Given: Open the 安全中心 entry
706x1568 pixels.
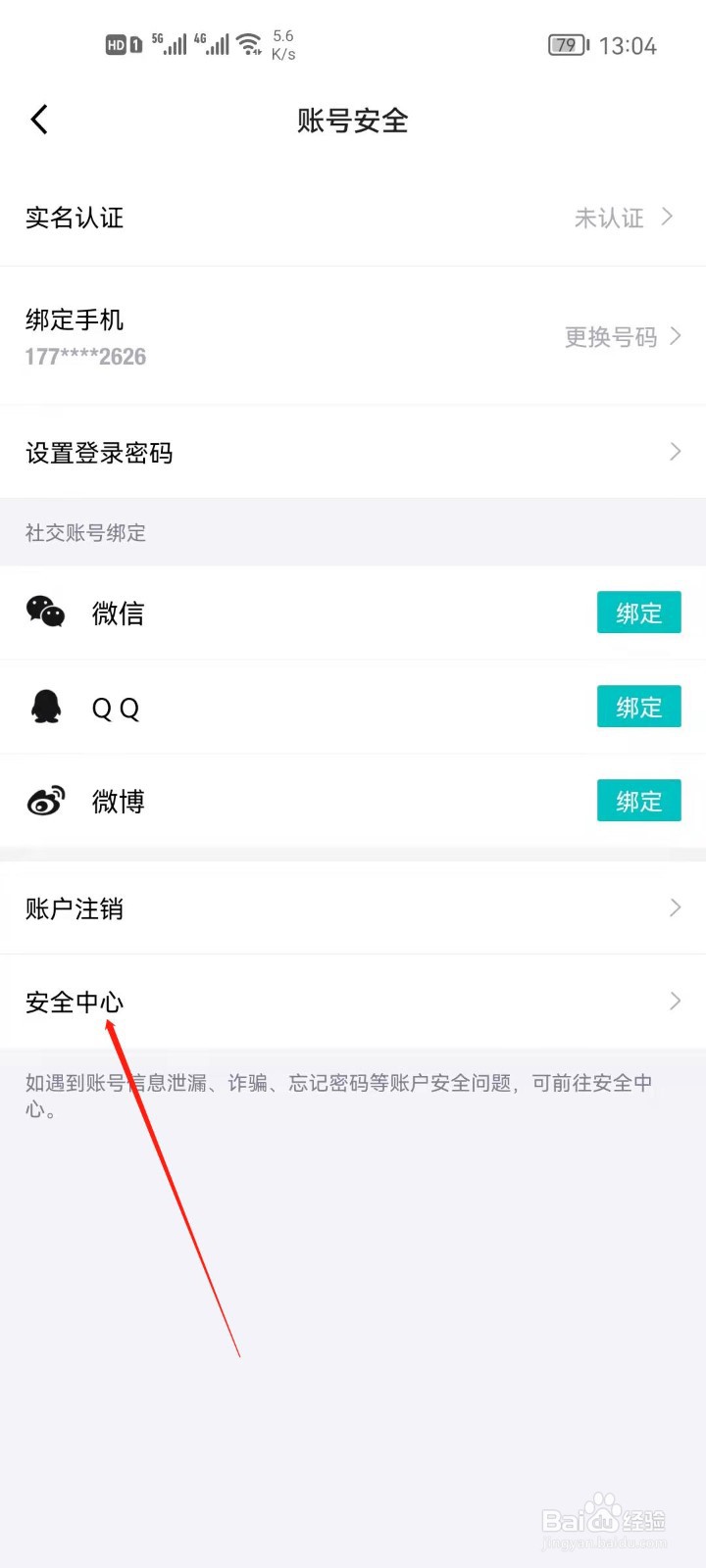Looking at the screenshot, I should coord(74,1002).
